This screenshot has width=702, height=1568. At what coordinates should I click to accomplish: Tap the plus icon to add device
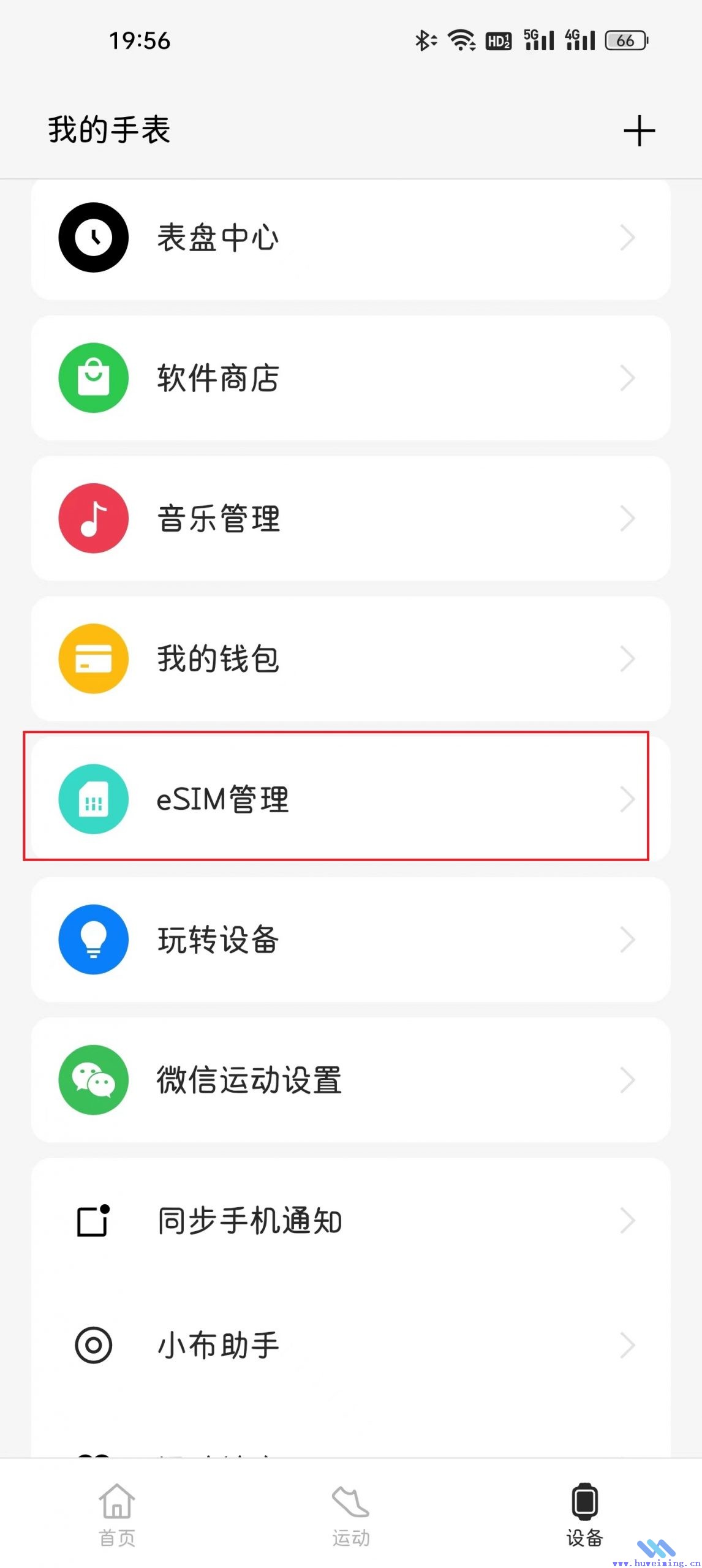pos(639,130)
